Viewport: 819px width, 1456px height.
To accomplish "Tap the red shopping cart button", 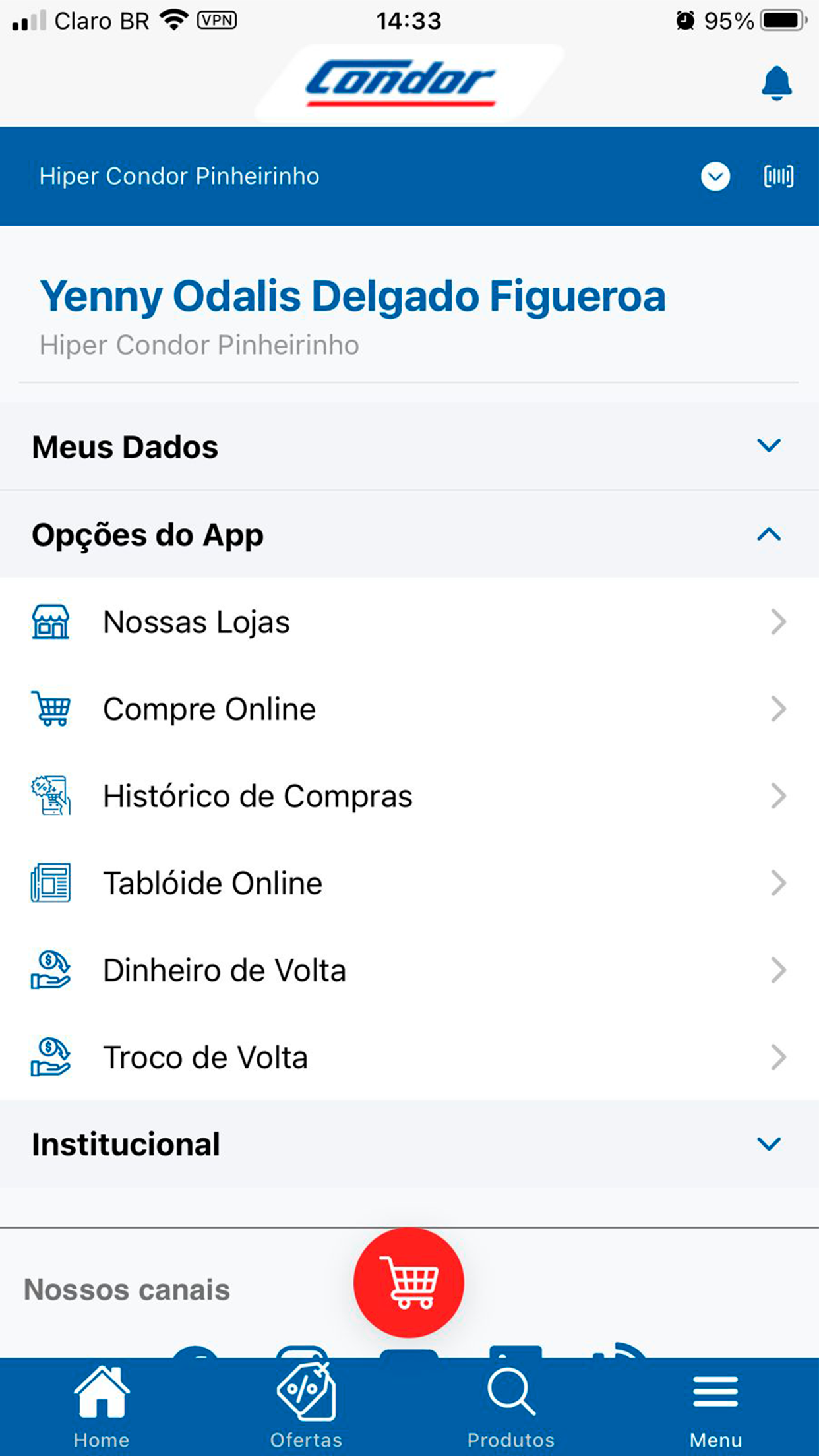I will pyautogui.click(x=409, y=1283).
